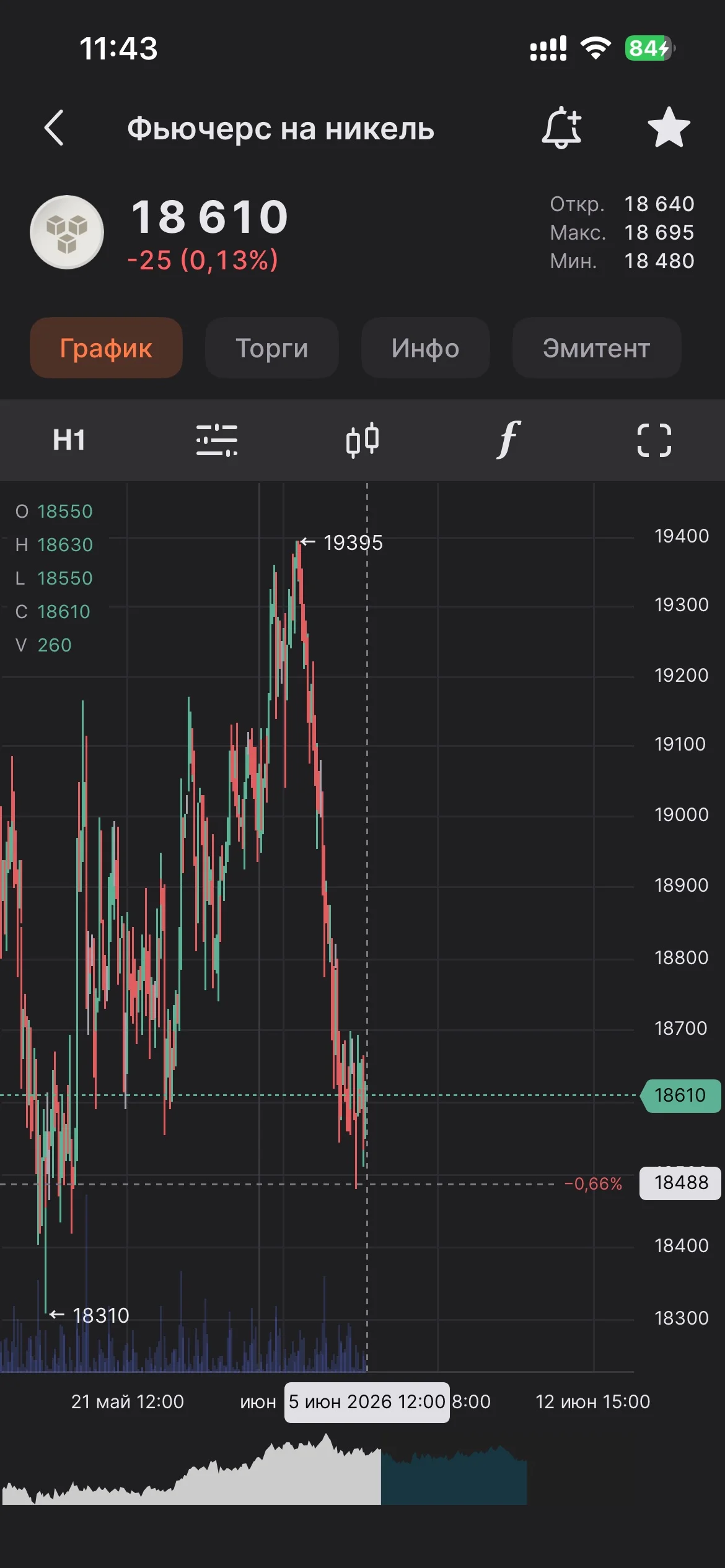Viewport: 725px width, 1568px height.
Task: Go back using the top-left arrow
Action: point(54,128)
